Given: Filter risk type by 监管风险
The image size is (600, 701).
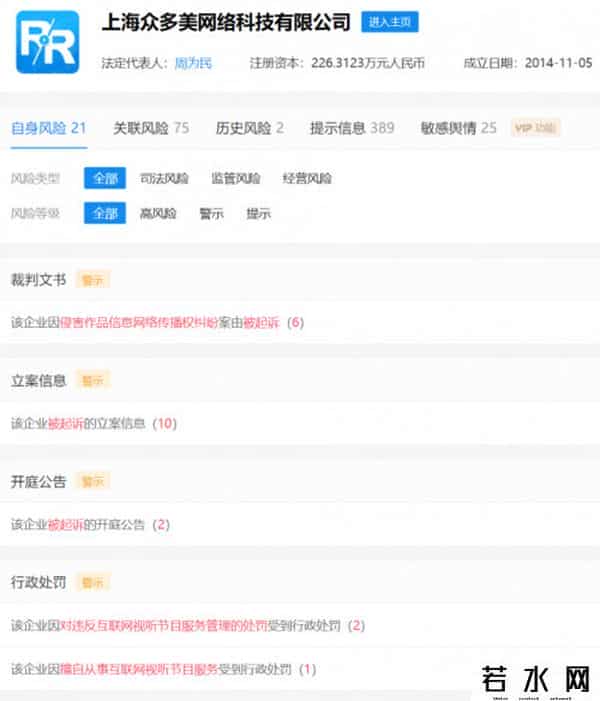Looking at the screenshot, I should point(236,179).
